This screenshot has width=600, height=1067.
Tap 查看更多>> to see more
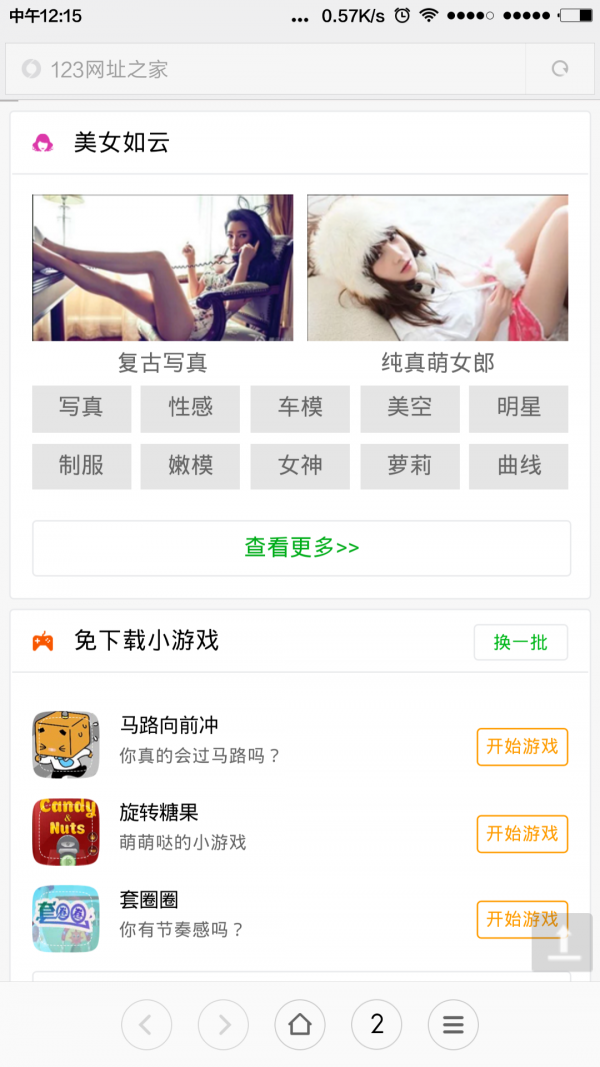(x=301, y=548)
